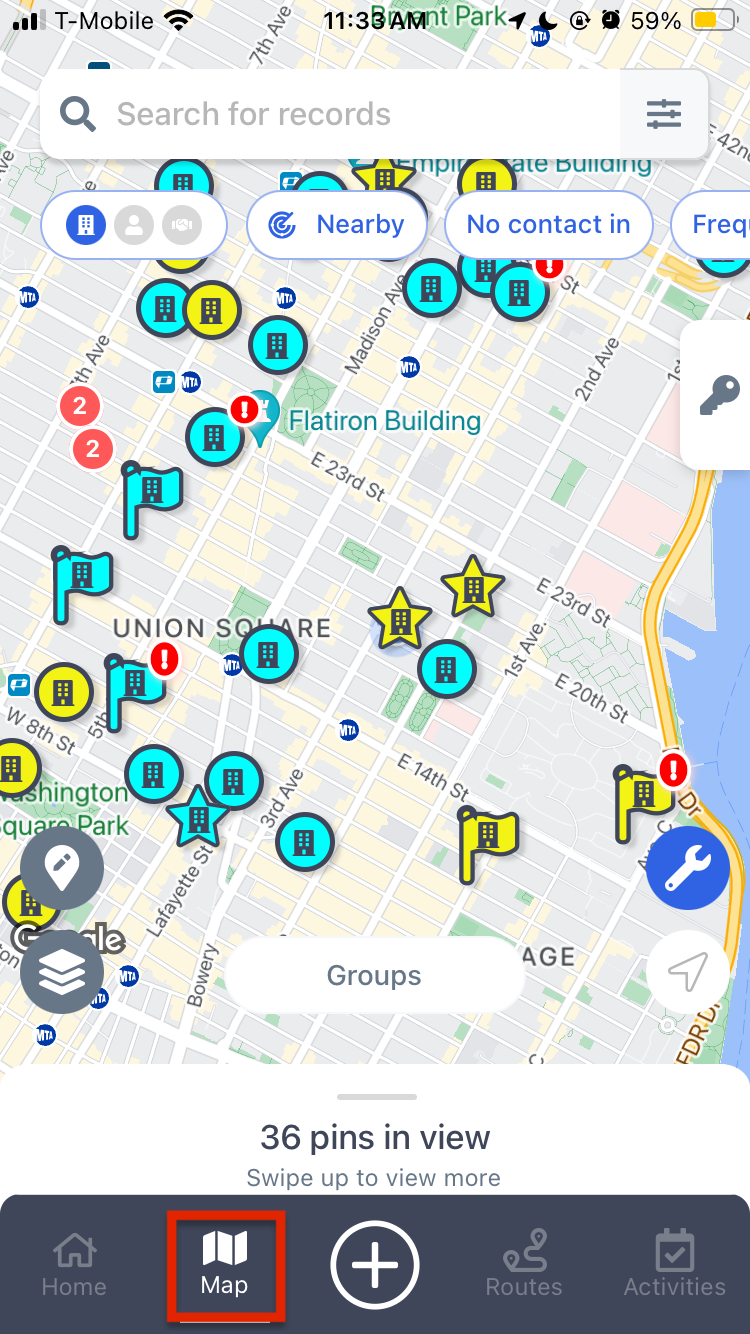Tap the plus add button
Screen dimensions: 750x1334
(375, 1264)
